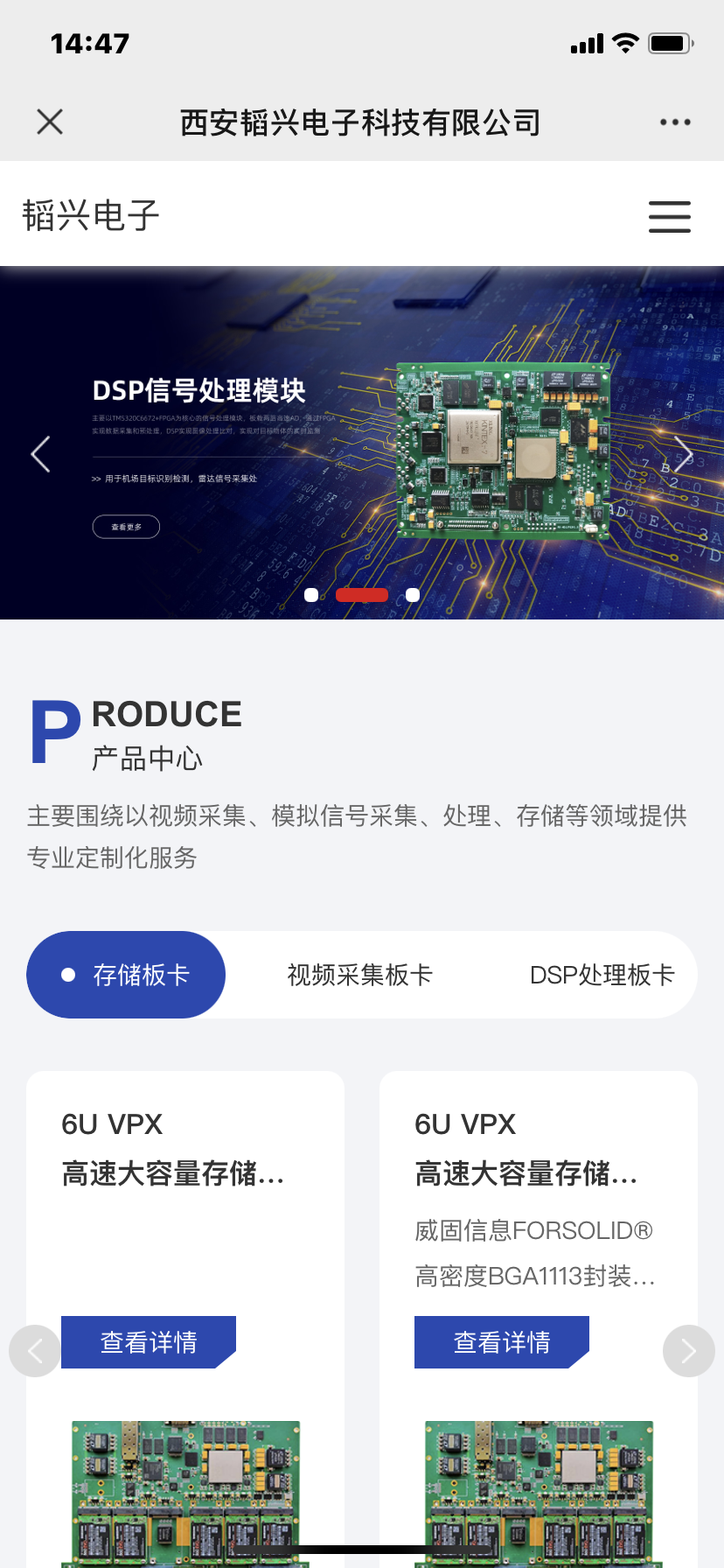Click the right product list arrow
The image size is (724, 1568).
(x=690, y=1351)
